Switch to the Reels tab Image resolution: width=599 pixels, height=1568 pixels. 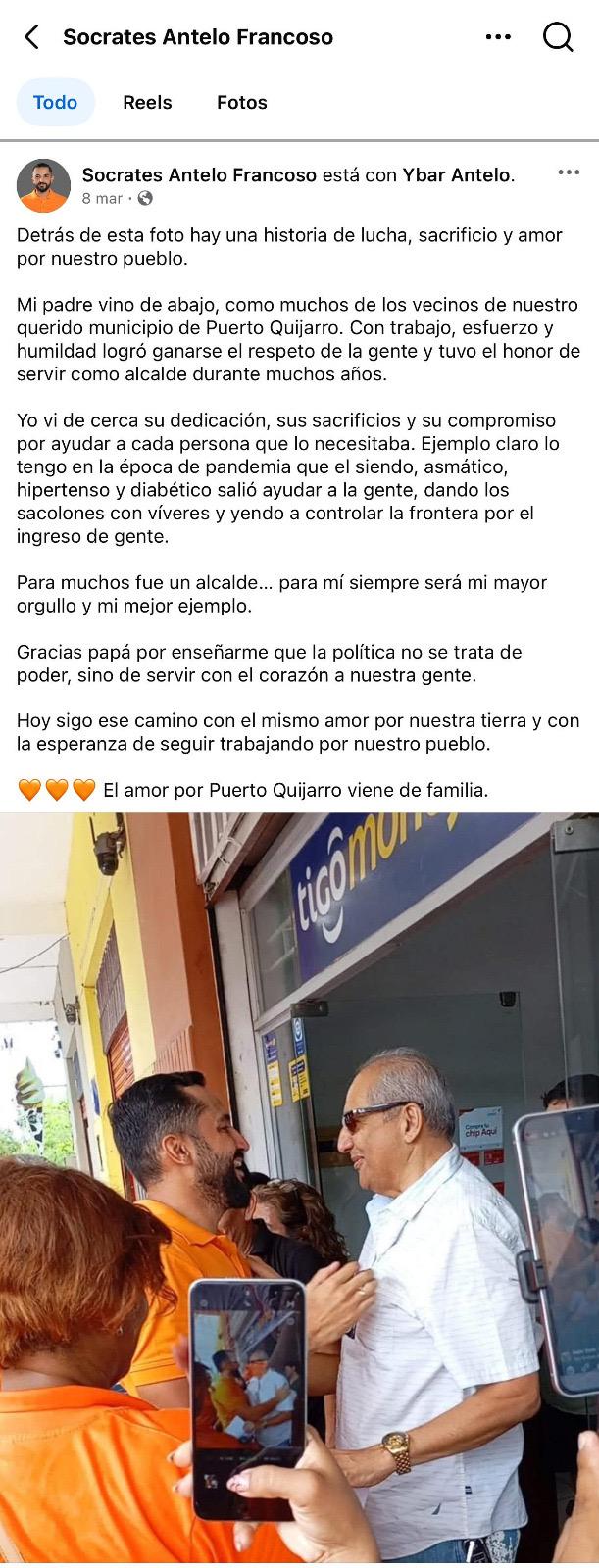tap(147, 102)
